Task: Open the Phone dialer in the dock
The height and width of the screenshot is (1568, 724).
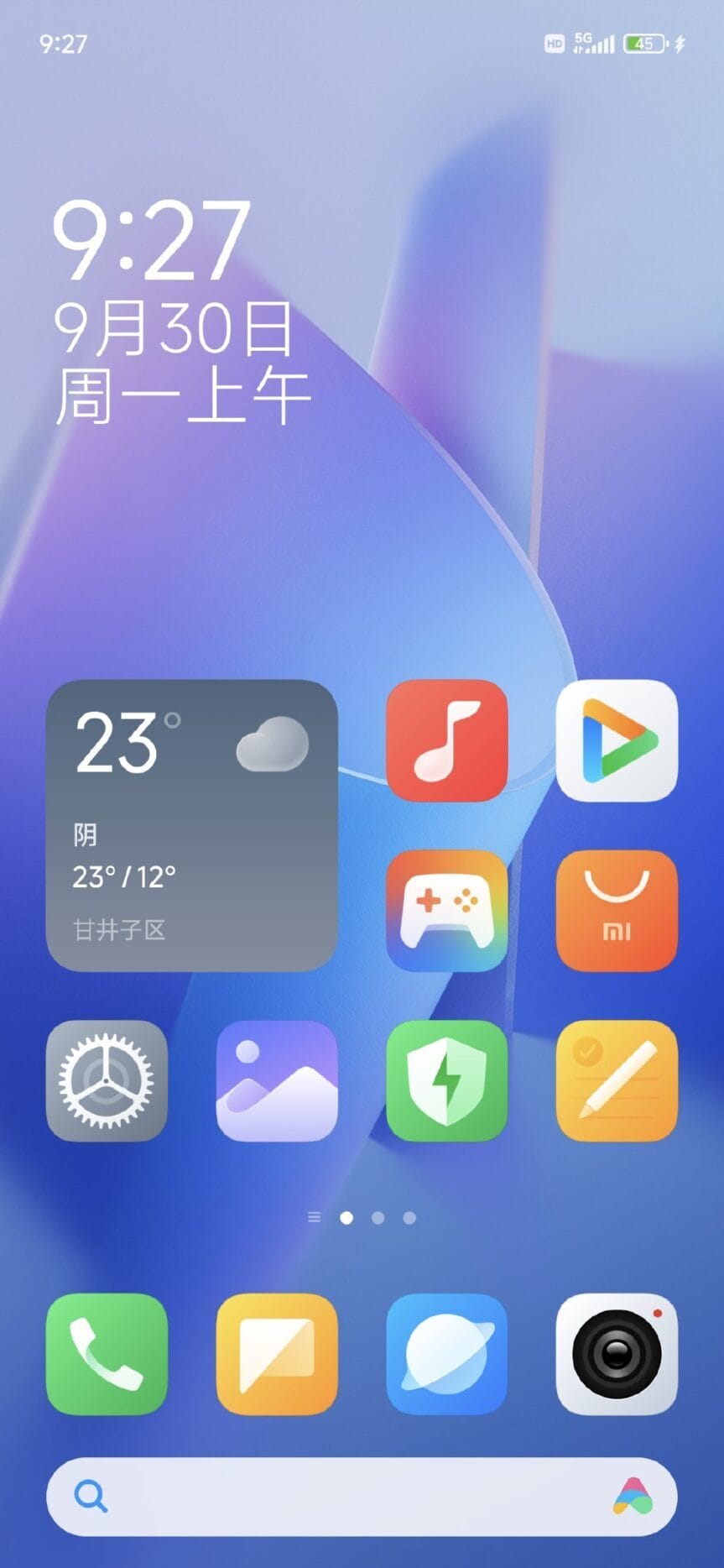Action: click(x=107, y=1354)
